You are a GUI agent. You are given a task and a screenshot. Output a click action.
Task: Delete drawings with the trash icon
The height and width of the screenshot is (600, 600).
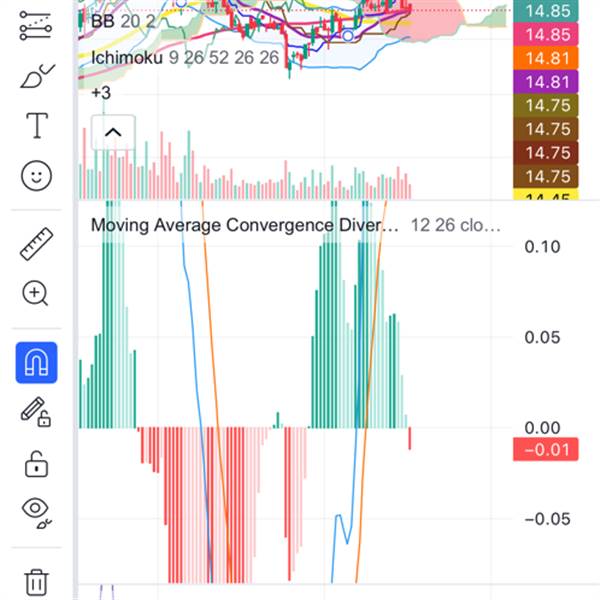click(36, 580)
